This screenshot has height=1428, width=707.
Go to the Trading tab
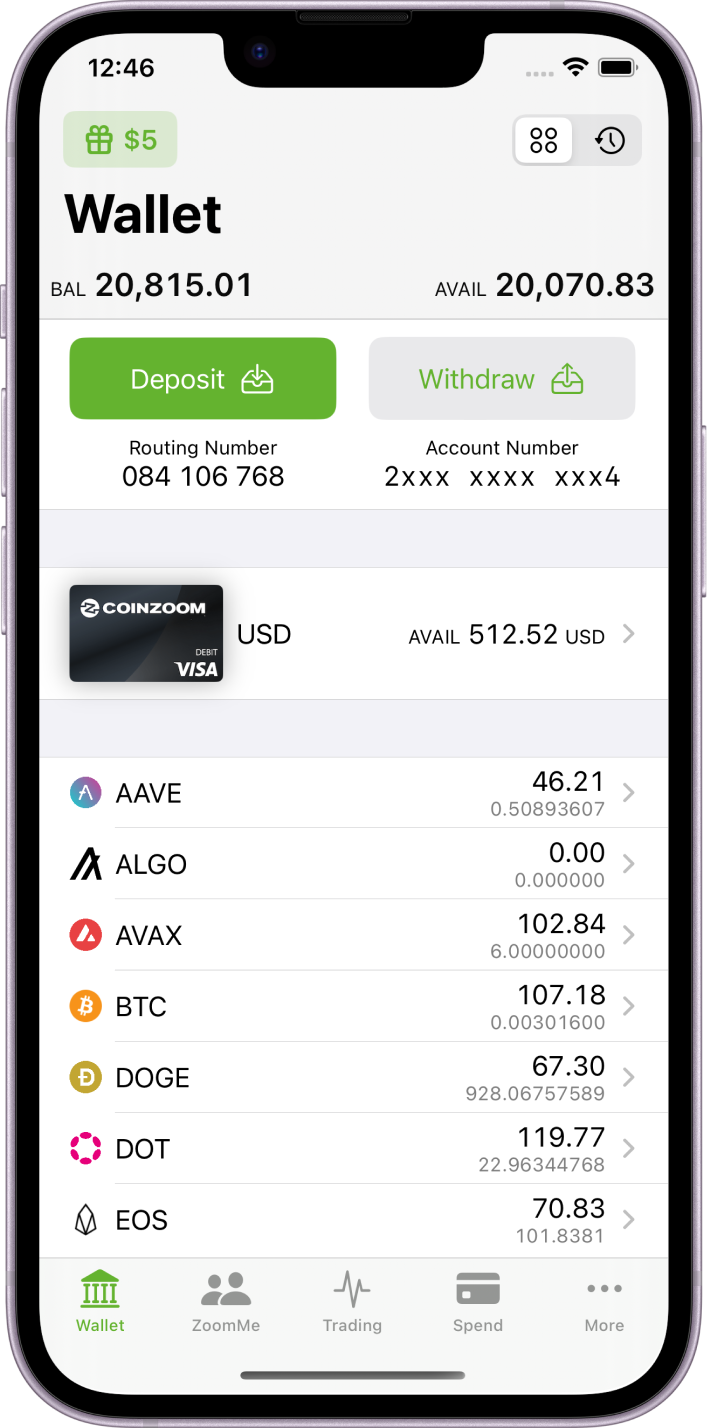tap(352, 1302)
